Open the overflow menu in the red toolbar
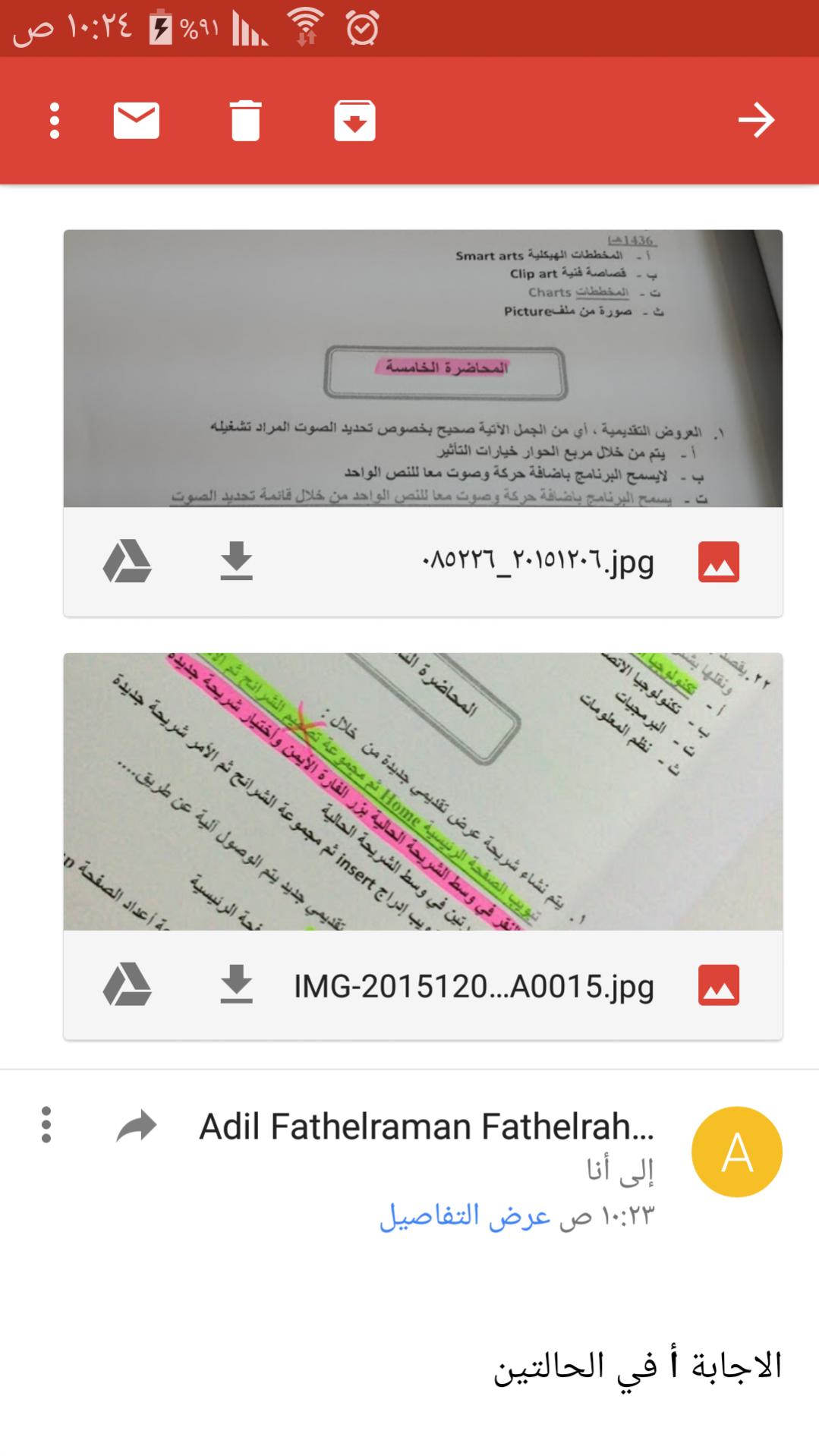819x1456 pixels. pyautogui.click(x=54, y=121)
